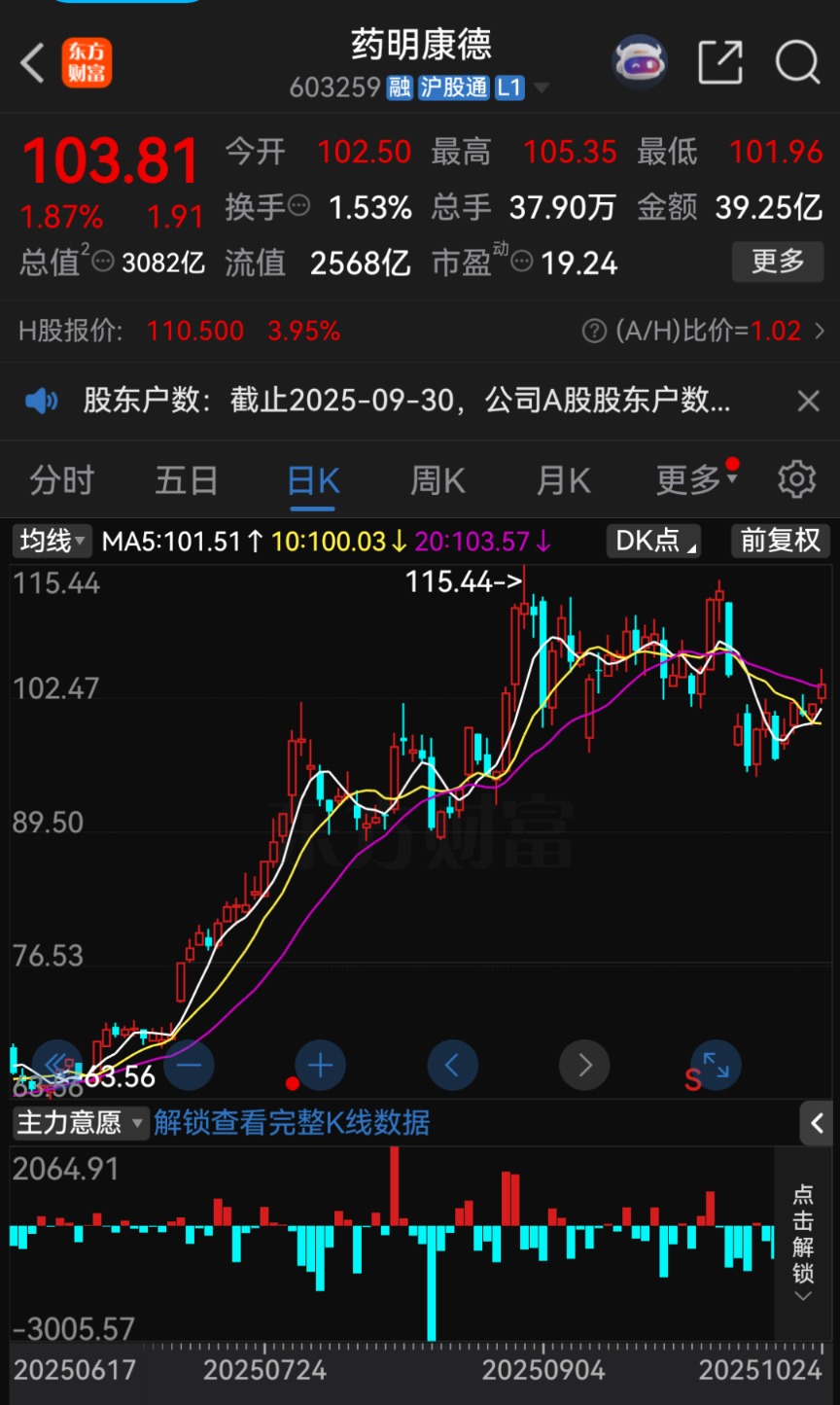This screenshot has height=1405, width=840.
Task: Open the search magnifier
Action: (x=797, y=64)
